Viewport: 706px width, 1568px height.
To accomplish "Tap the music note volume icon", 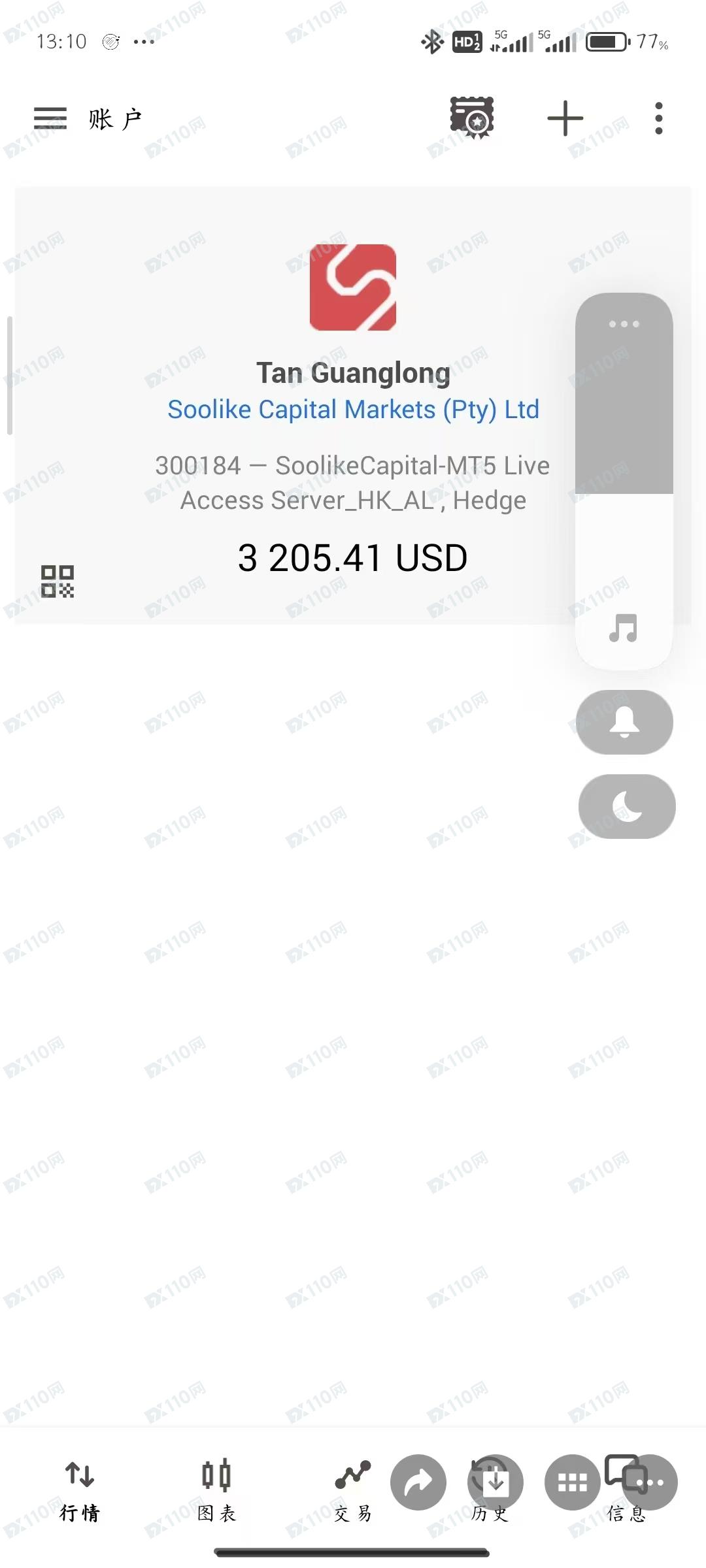I will [x=624, y=628].
